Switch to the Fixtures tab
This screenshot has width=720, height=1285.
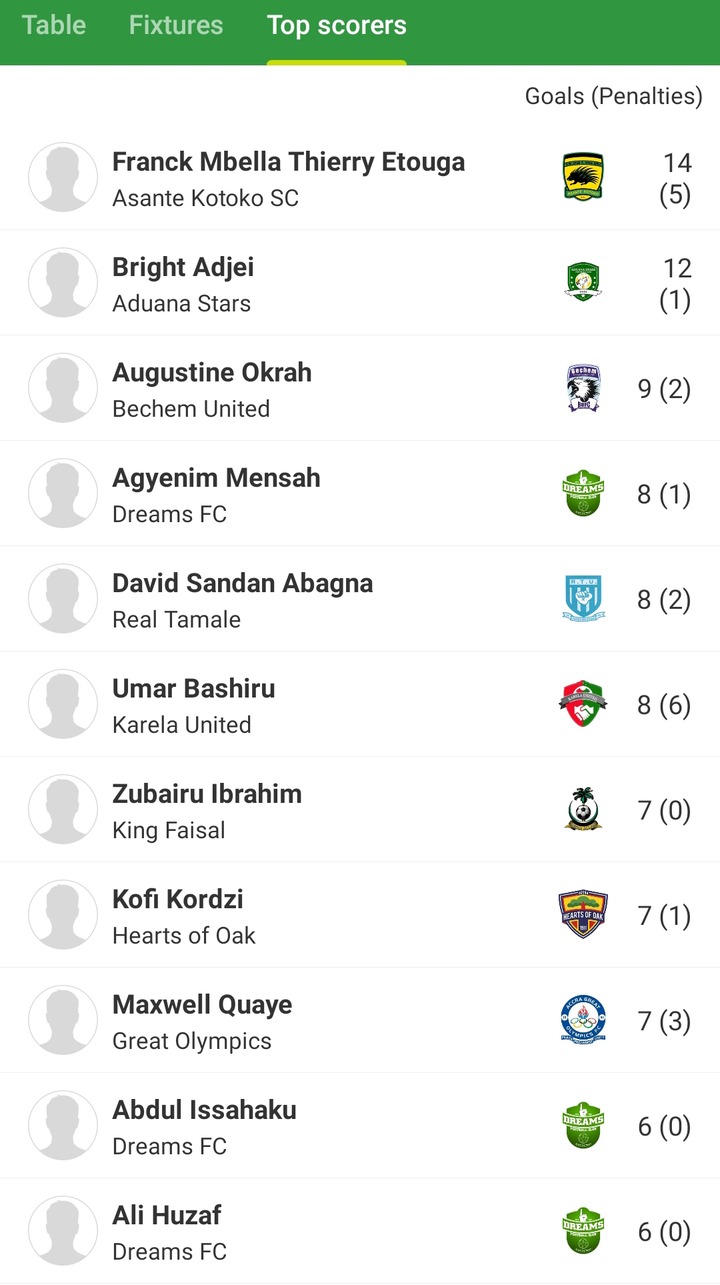point(176,25)
